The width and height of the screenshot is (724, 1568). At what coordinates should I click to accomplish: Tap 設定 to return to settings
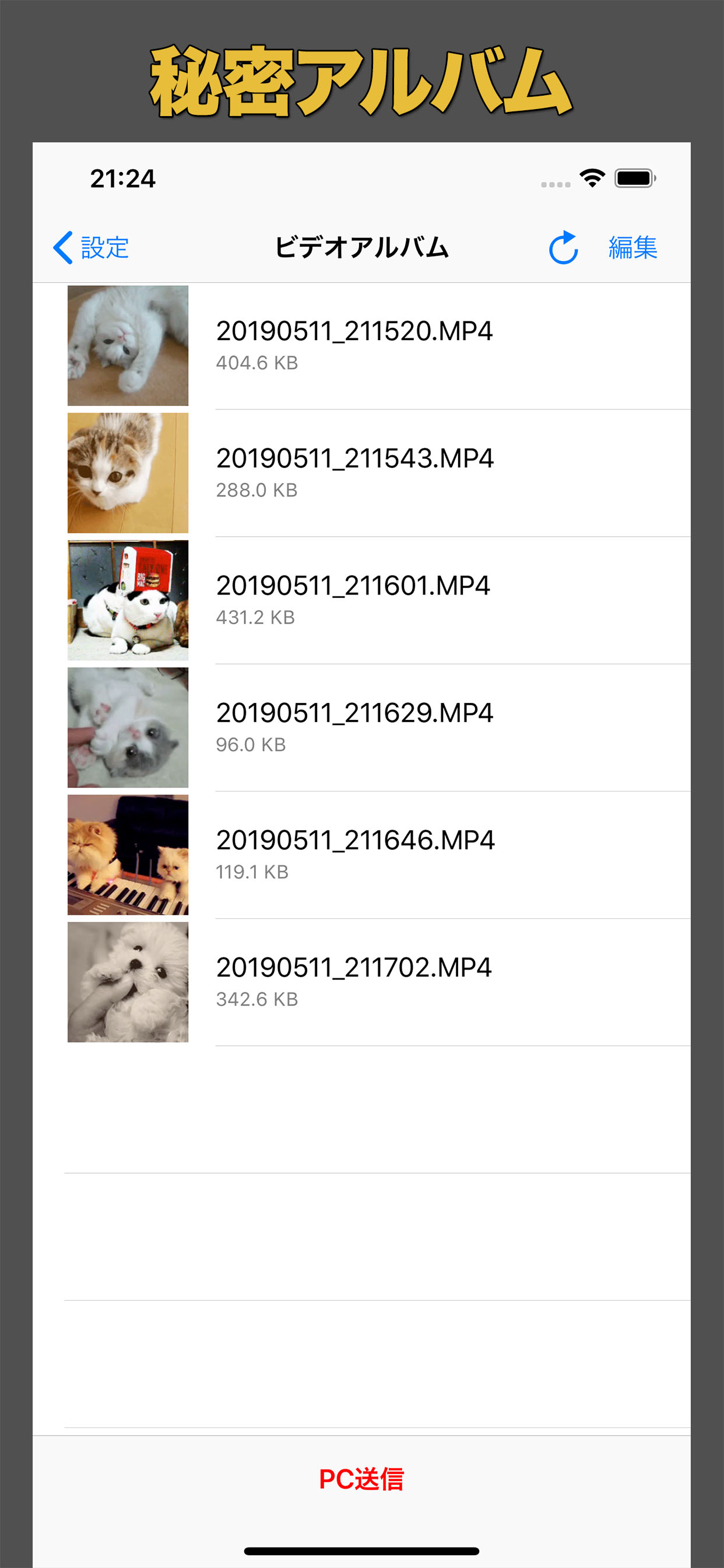pyautogui.click(x=104, y=249)
